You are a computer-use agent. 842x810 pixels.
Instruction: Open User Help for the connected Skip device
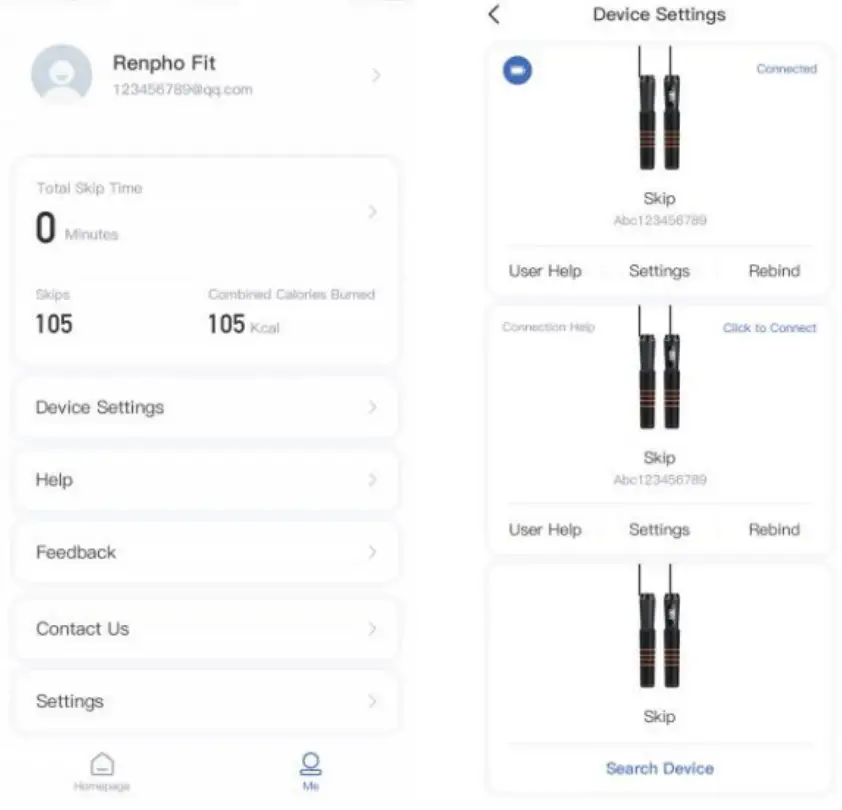tap(544, 270)
